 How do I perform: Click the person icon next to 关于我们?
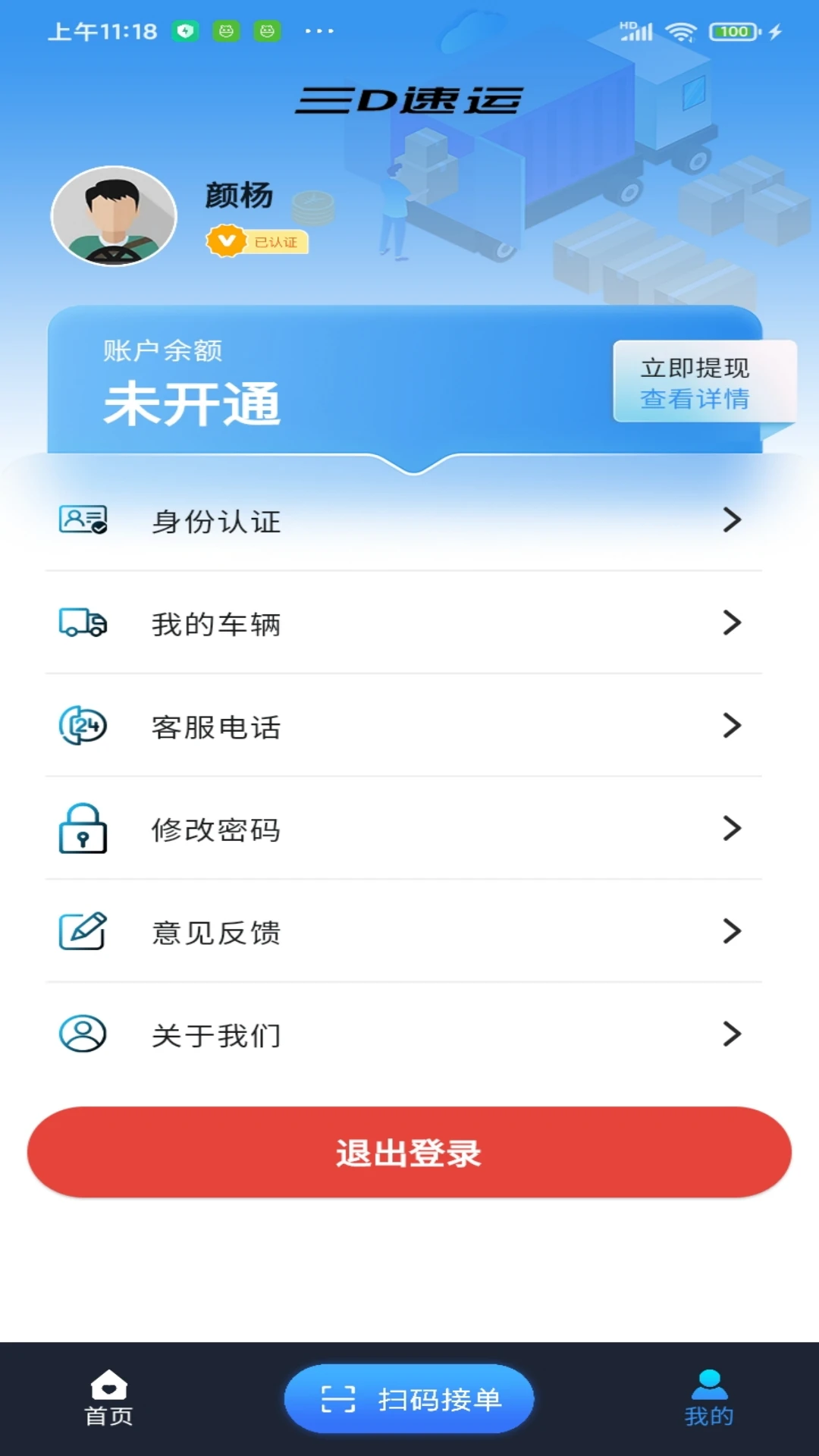[x=82, y=1034]
